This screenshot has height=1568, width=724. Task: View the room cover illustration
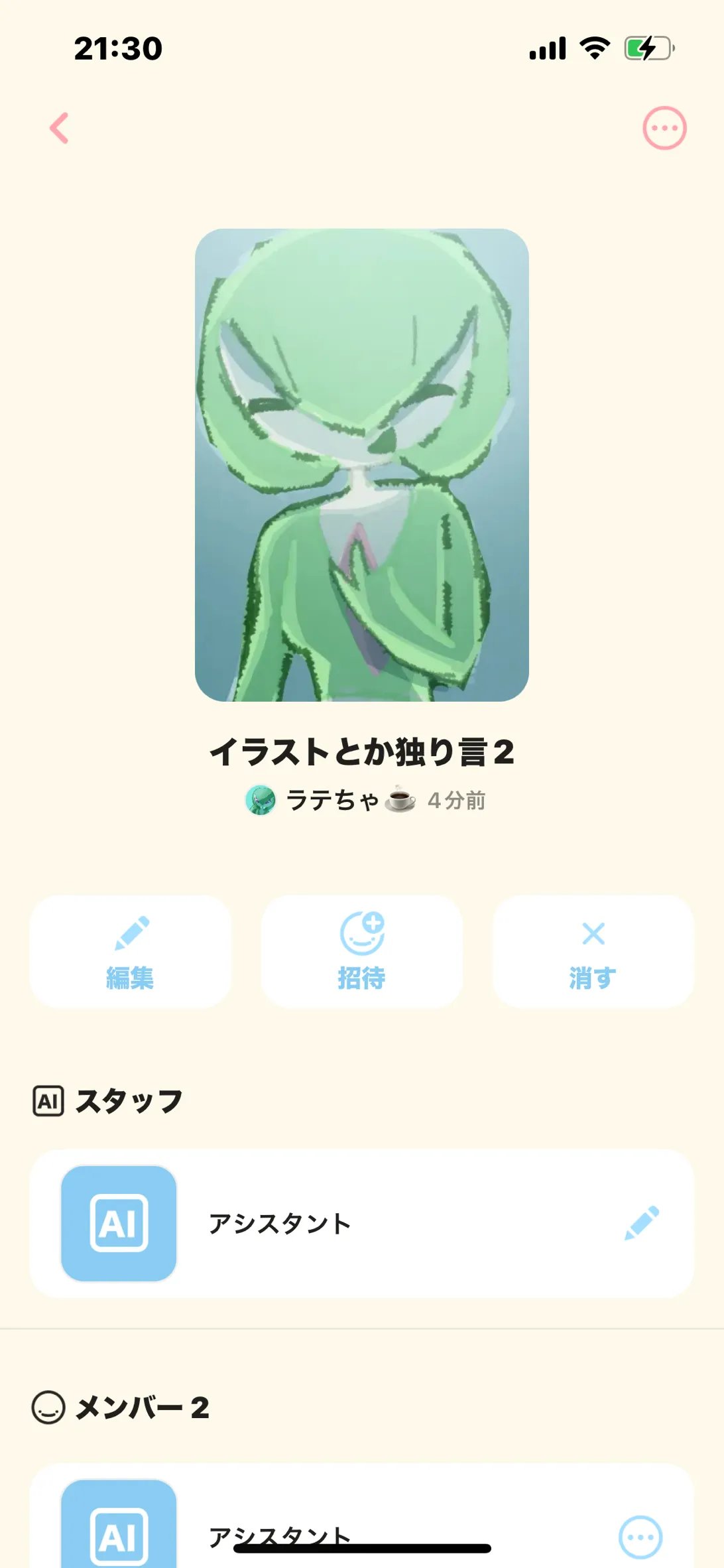click(361, 464)
